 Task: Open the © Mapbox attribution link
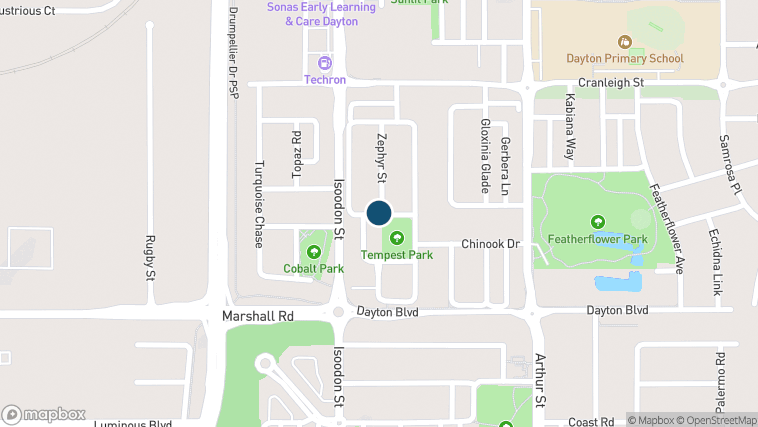pos(652,419)
